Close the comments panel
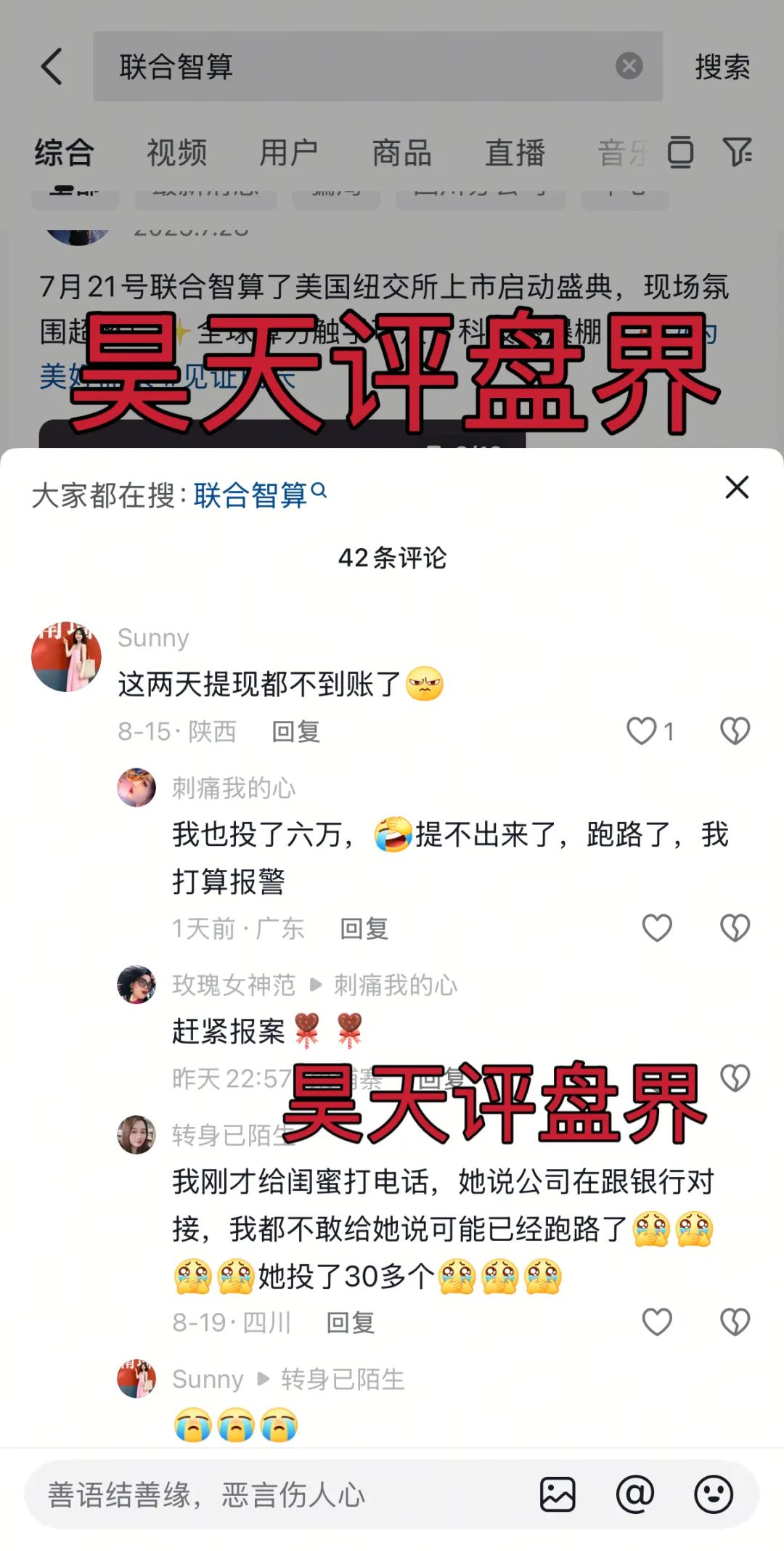This screenshot has height=1551, width=784. point(737,487)
